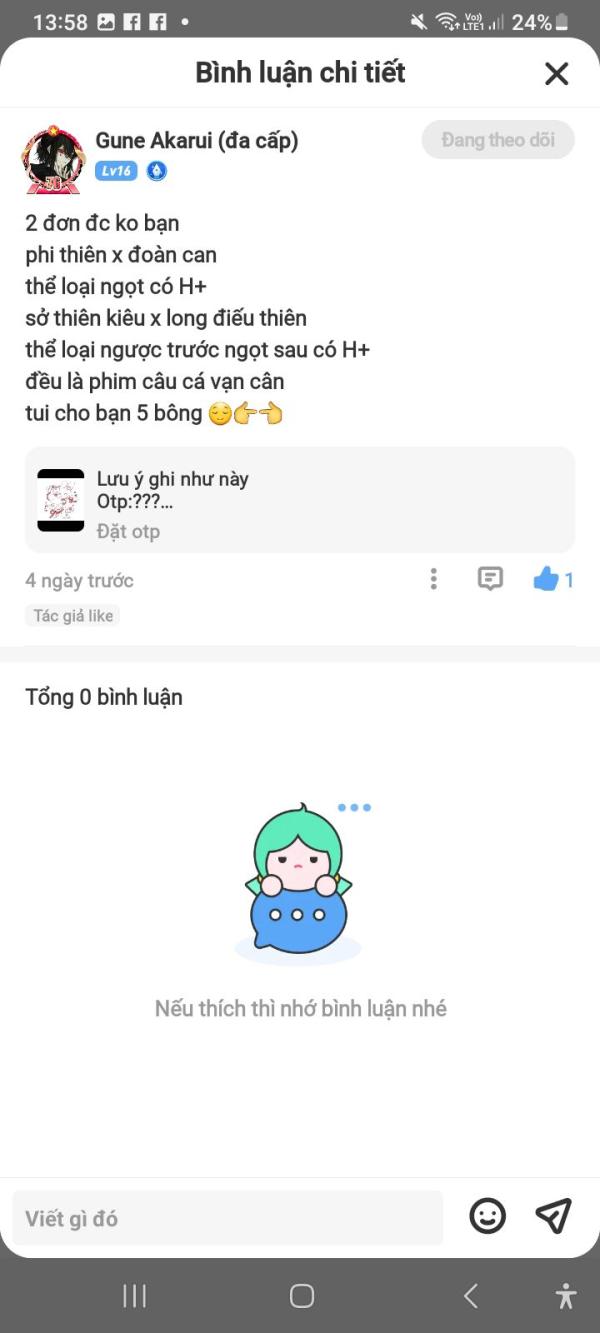Open Gune Akarui's profile avatar

click(x=53, y=159)
